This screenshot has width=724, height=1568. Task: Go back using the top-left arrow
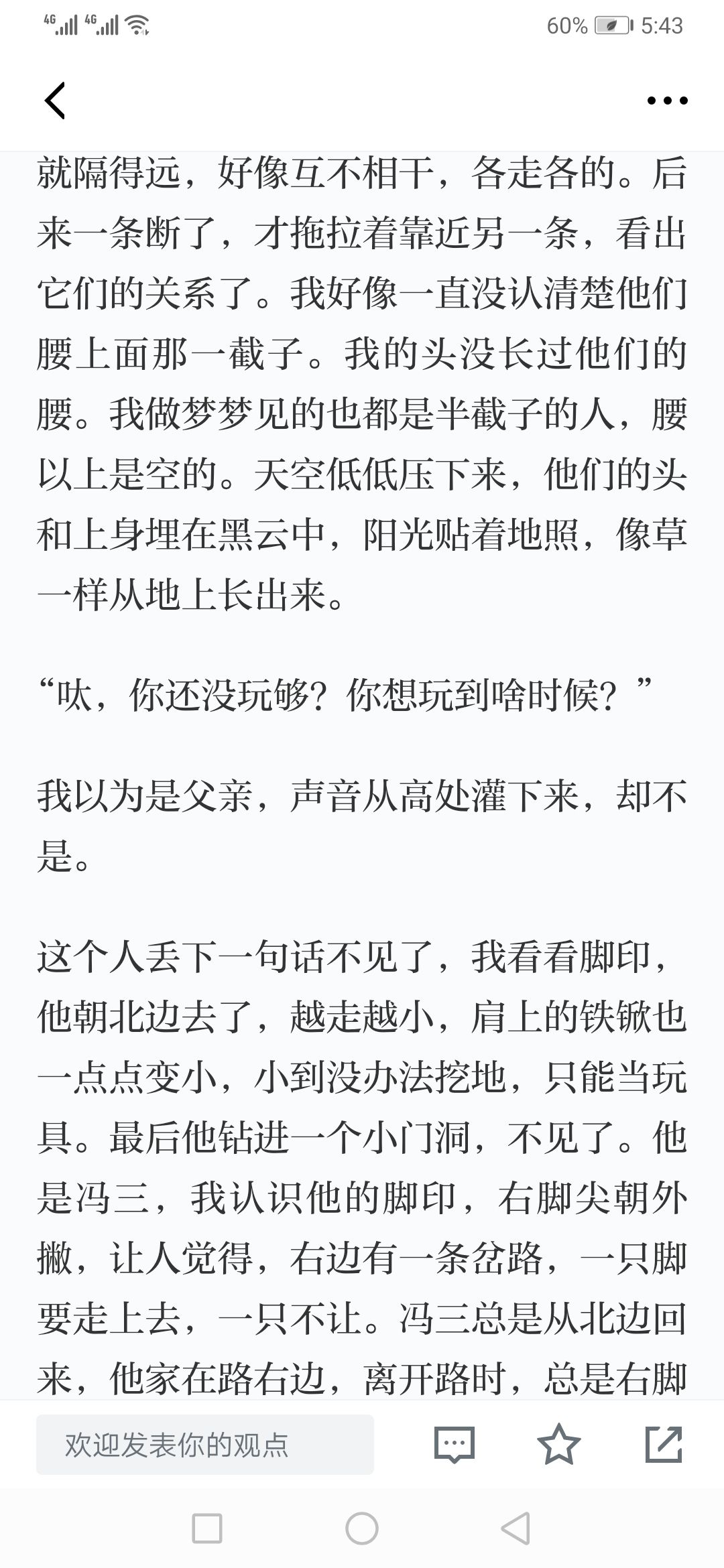tap(55, 101)
